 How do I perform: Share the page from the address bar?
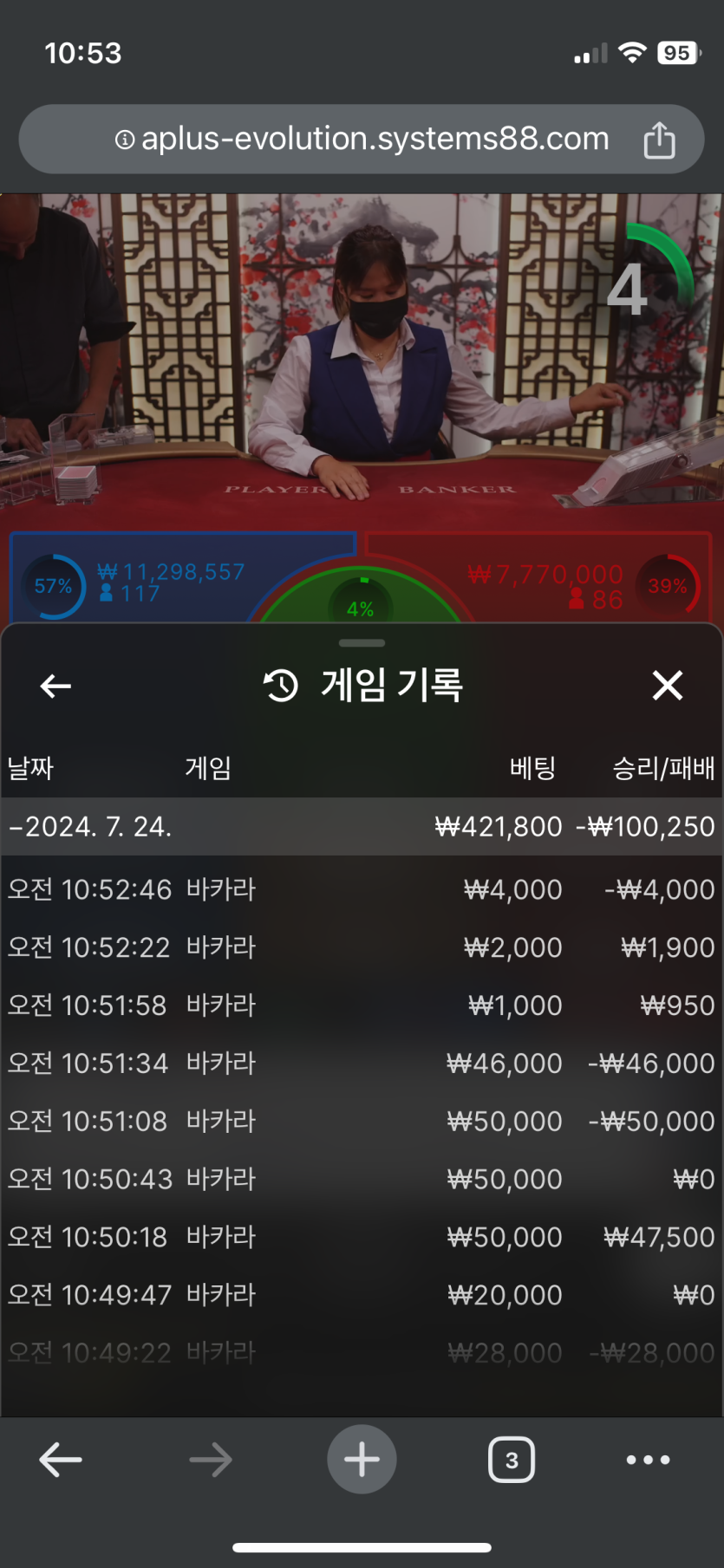659,140
